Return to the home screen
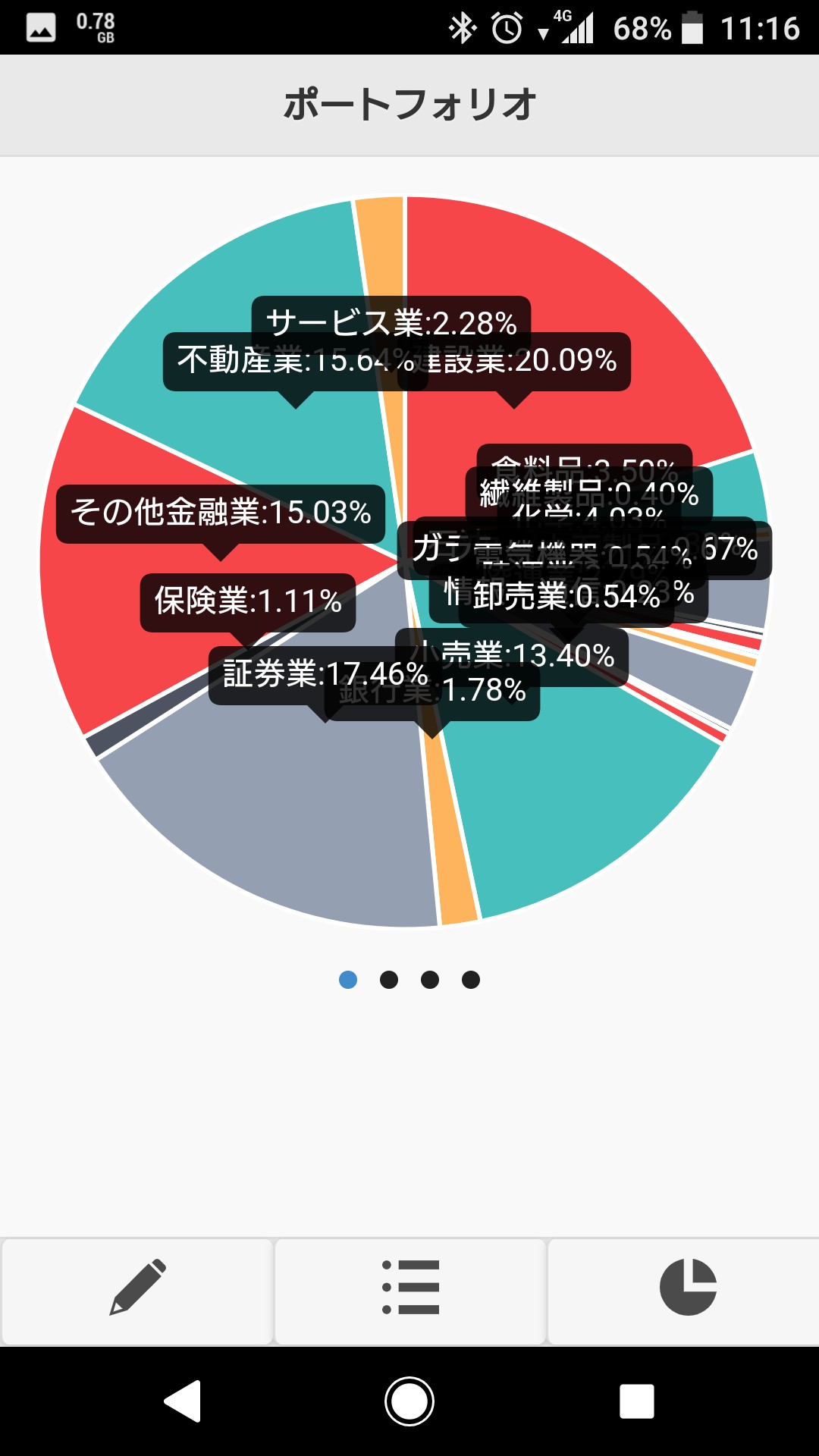 409,1401
